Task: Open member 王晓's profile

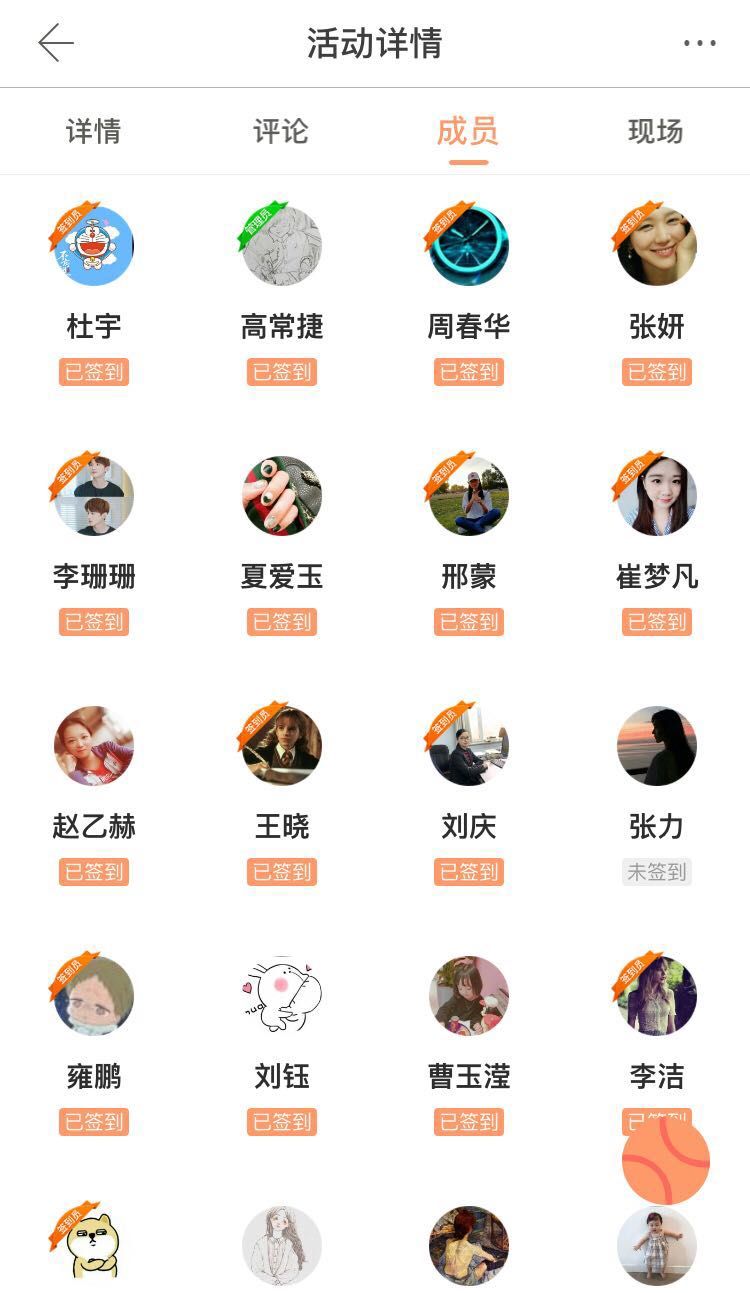Action: point(282,746)
